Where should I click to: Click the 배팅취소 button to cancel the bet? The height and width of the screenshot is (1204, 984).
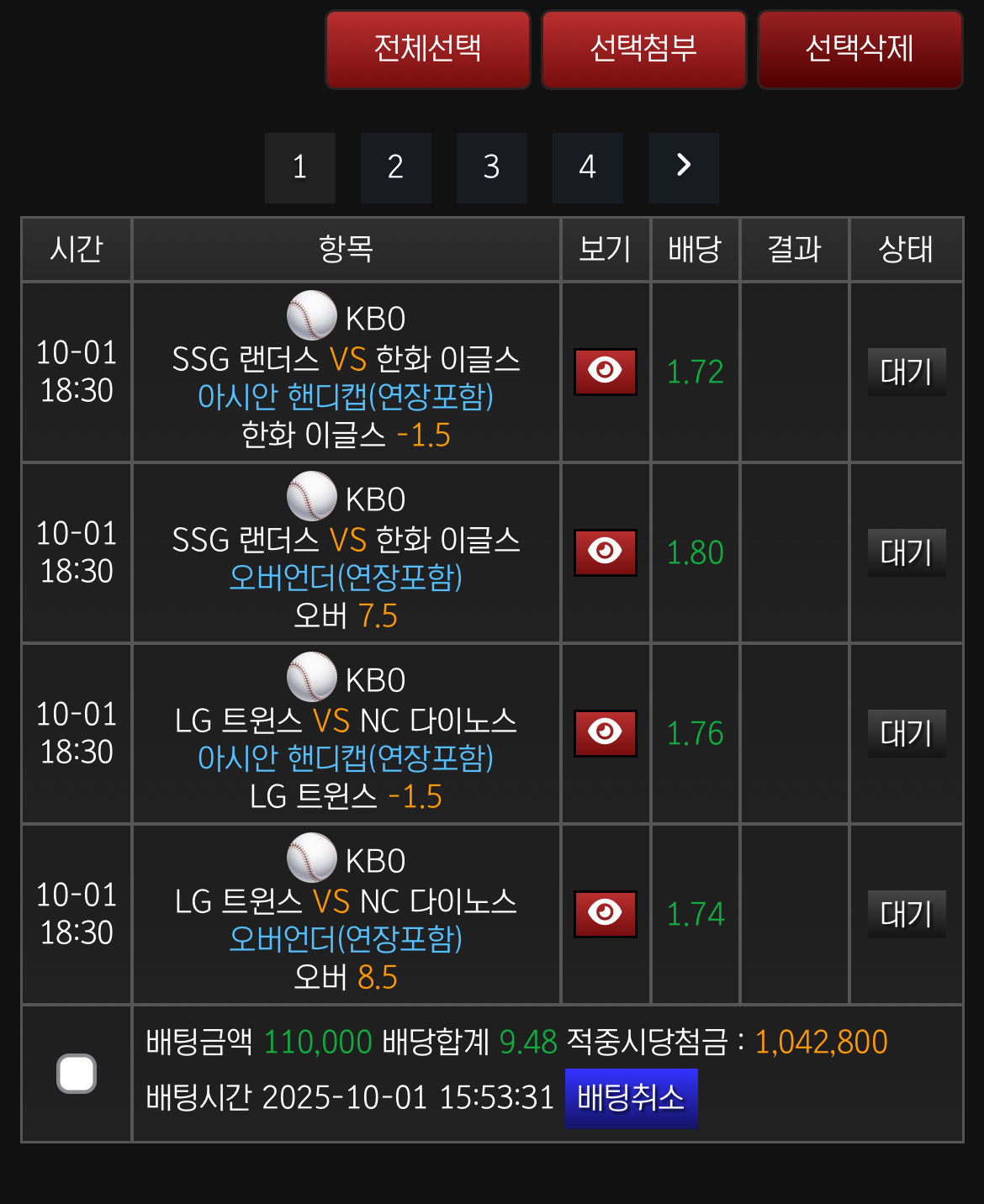[x=631, y=1097]
